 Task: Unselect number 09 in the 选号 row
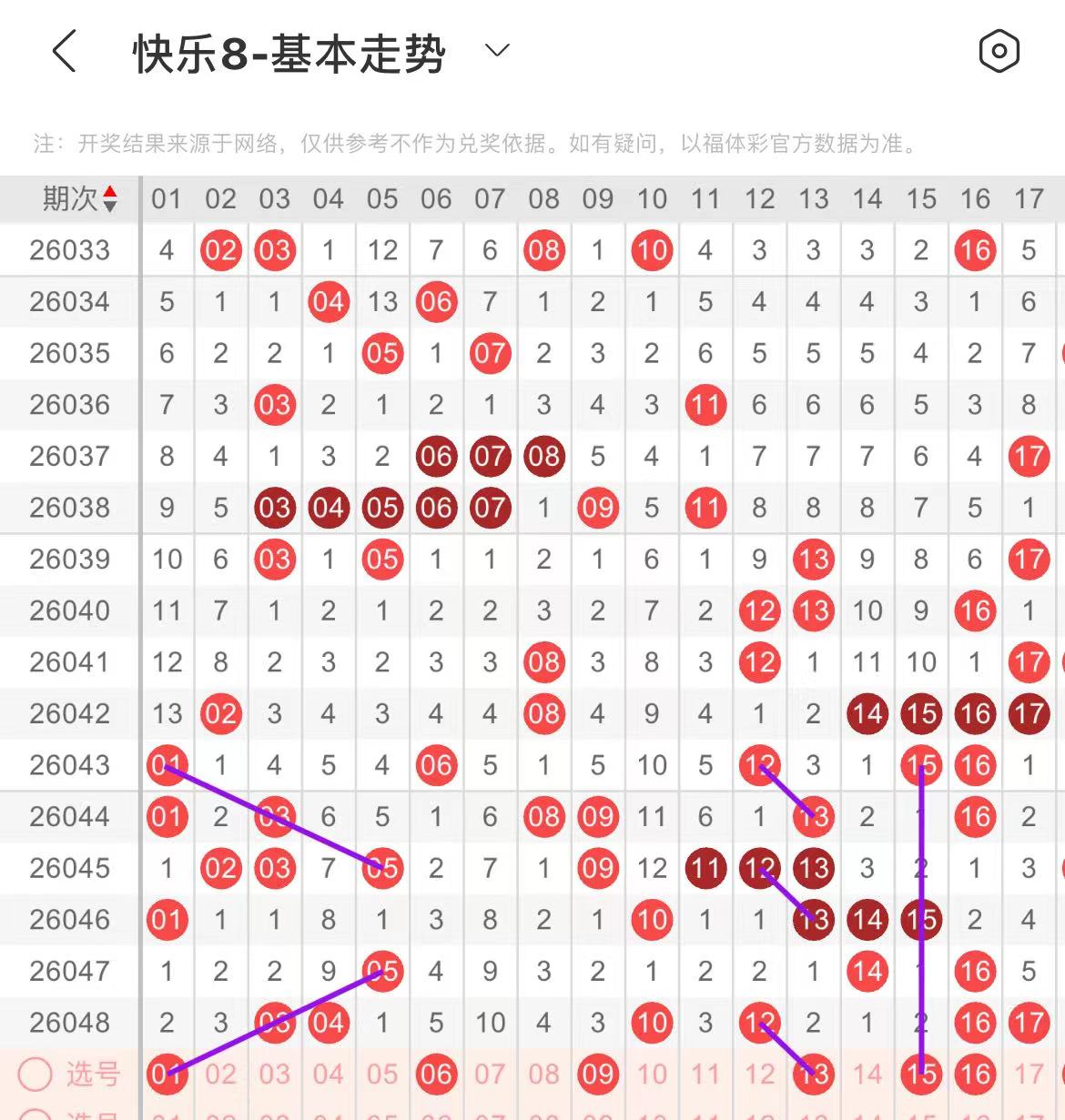(x=598, y=1075)
